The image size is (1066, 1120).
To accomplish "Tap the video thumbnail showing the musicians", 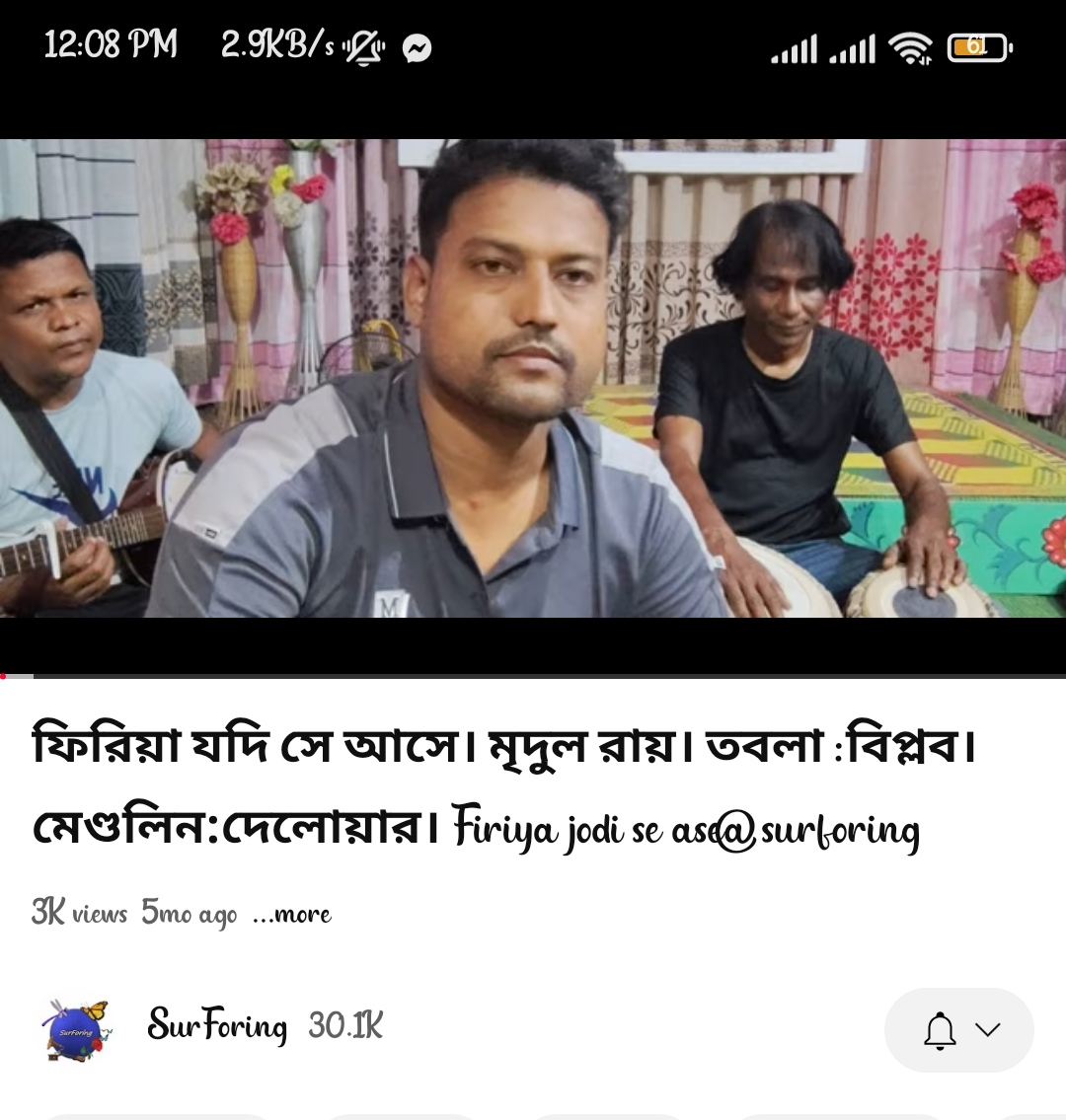I will click(x=533, y=385).
